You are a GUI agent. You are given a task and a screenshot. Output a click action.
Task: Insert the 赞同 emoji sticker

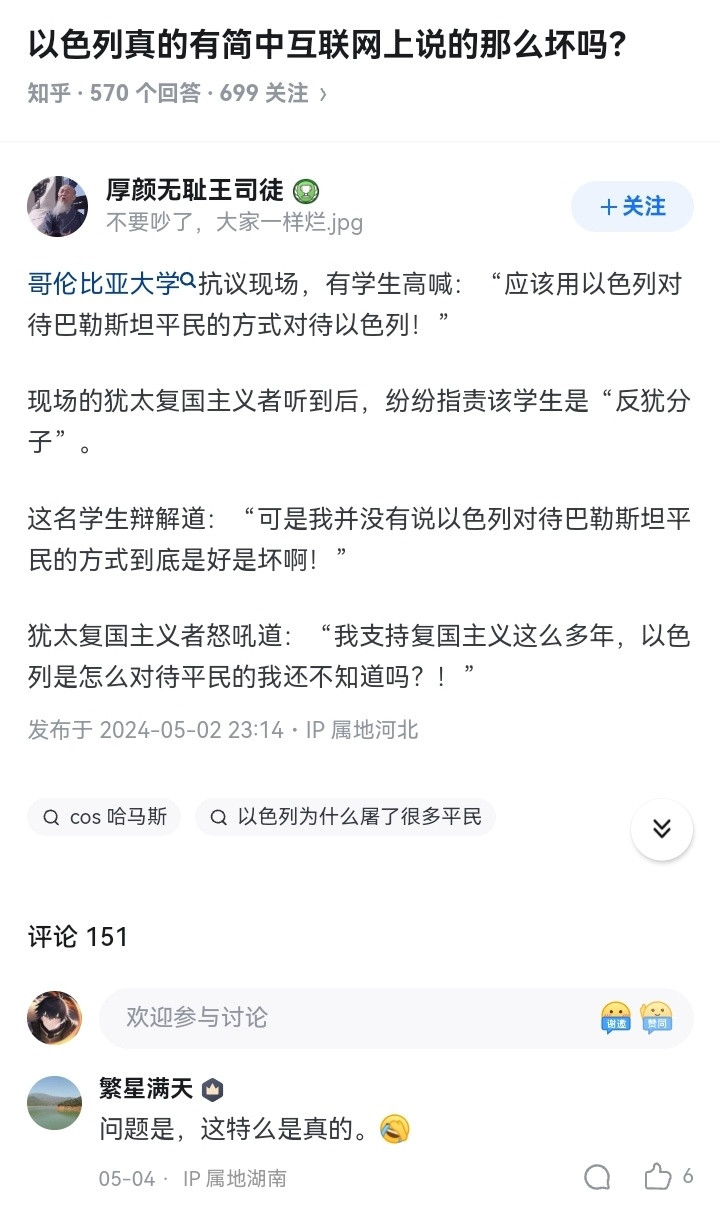coord(656,1018)
